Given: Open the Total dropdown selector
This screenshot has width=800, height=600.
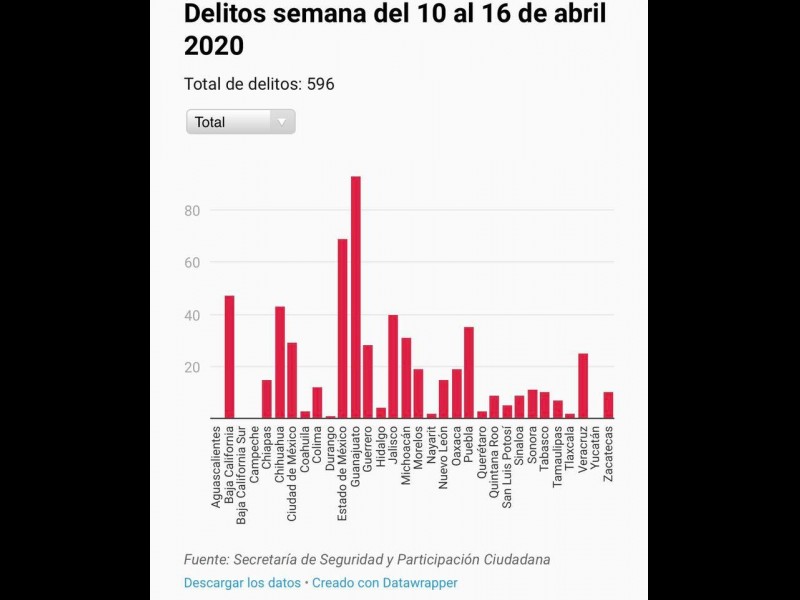Looking at the screenshot, I should [240, 122].
